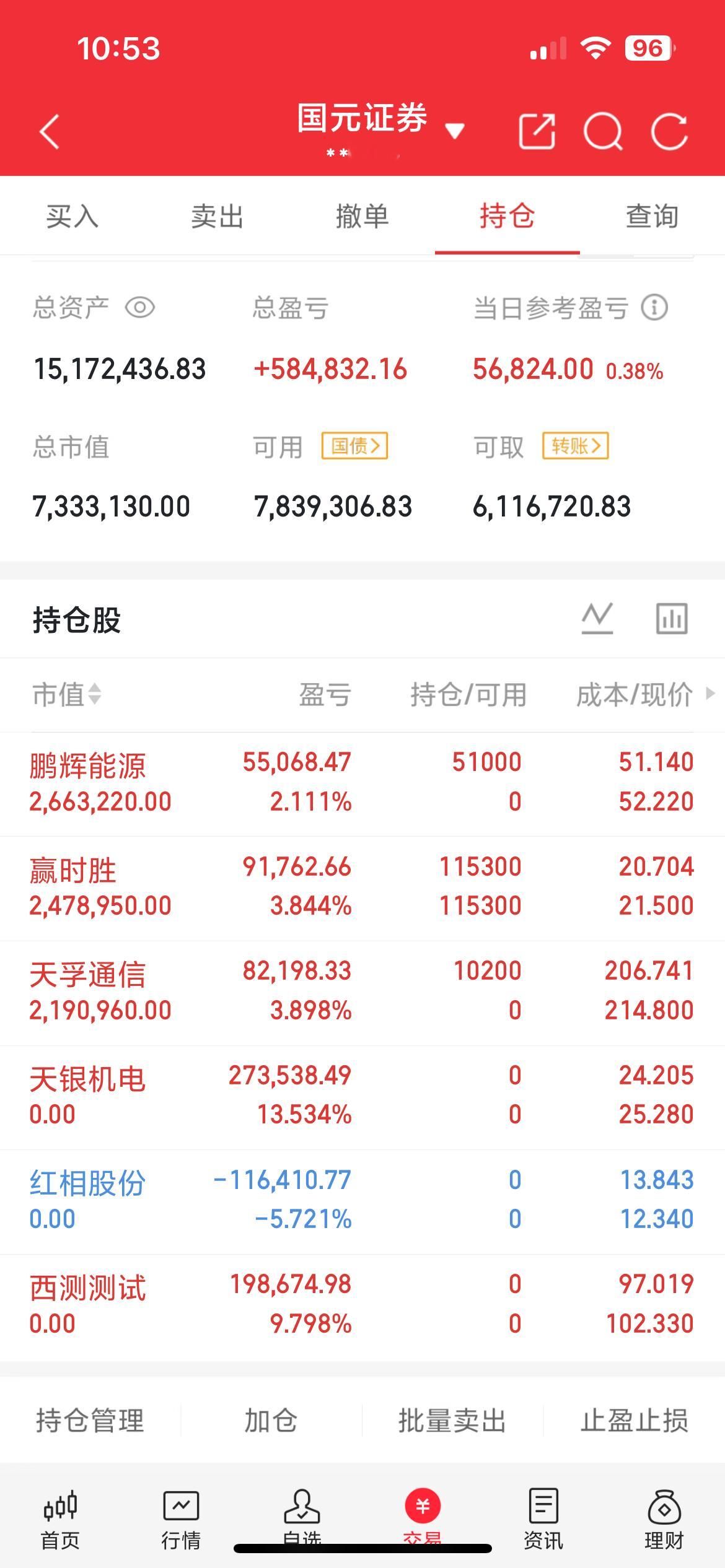This screenshot has height=1568, width=725.
Task: Open the 转账 transfer link beside 可取
Action: [x=576, y=445]
